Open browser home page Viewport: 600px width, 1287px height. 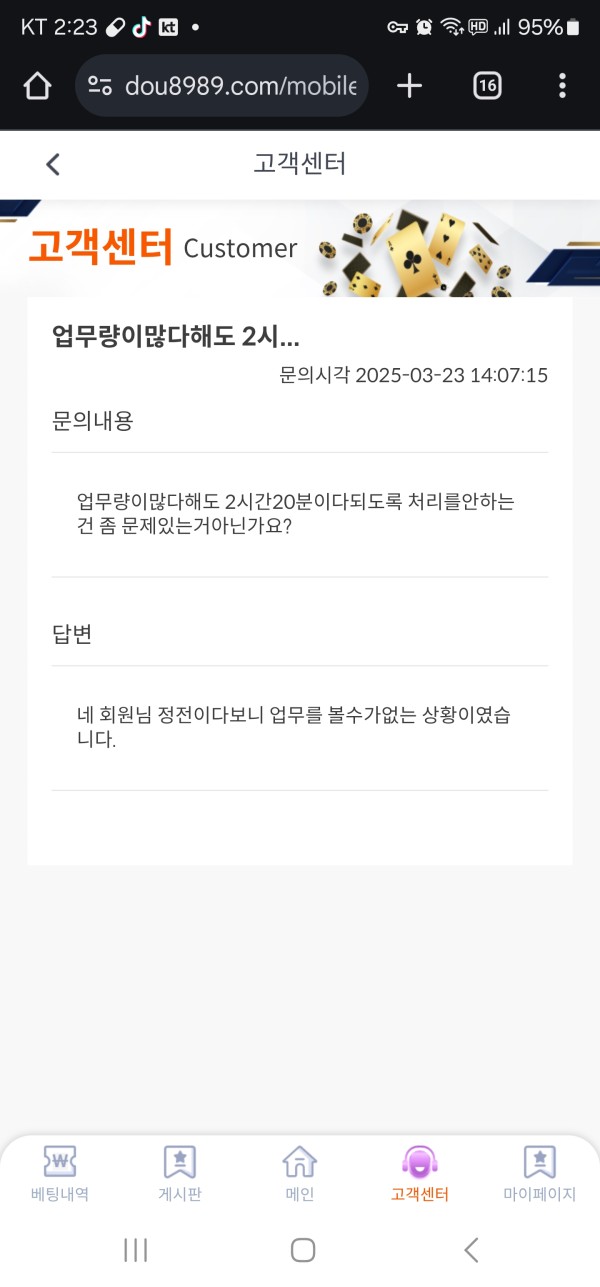(x=37, y=86)
